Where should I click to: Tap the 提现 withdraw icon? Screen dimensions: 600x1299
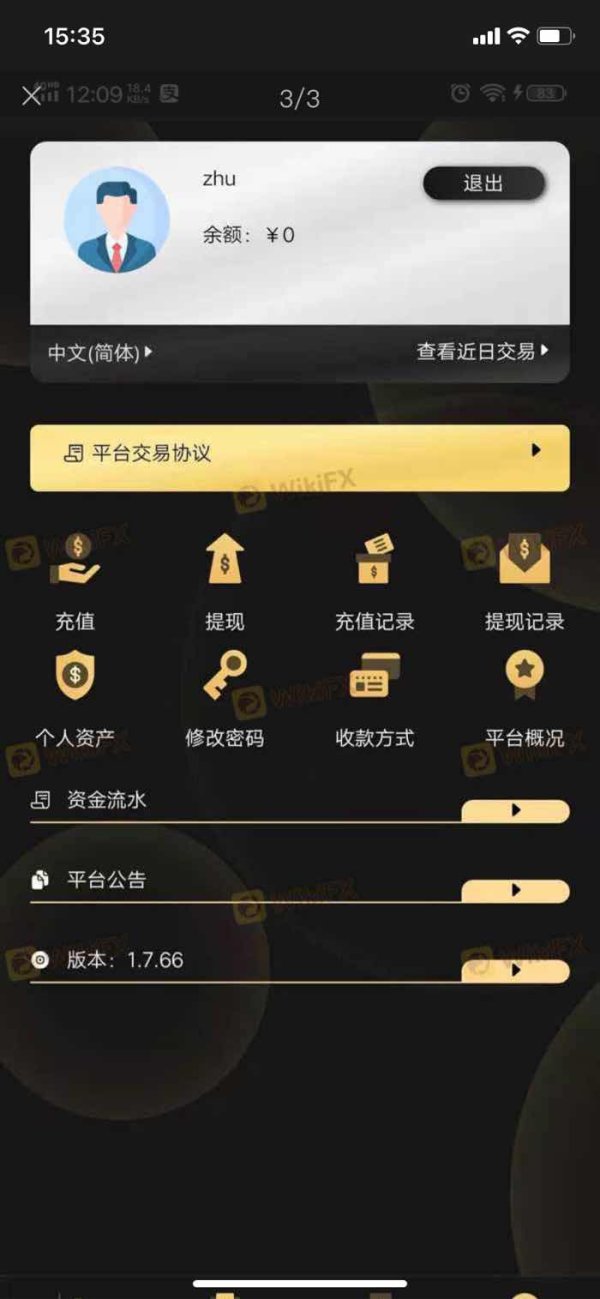coord(225,583)
